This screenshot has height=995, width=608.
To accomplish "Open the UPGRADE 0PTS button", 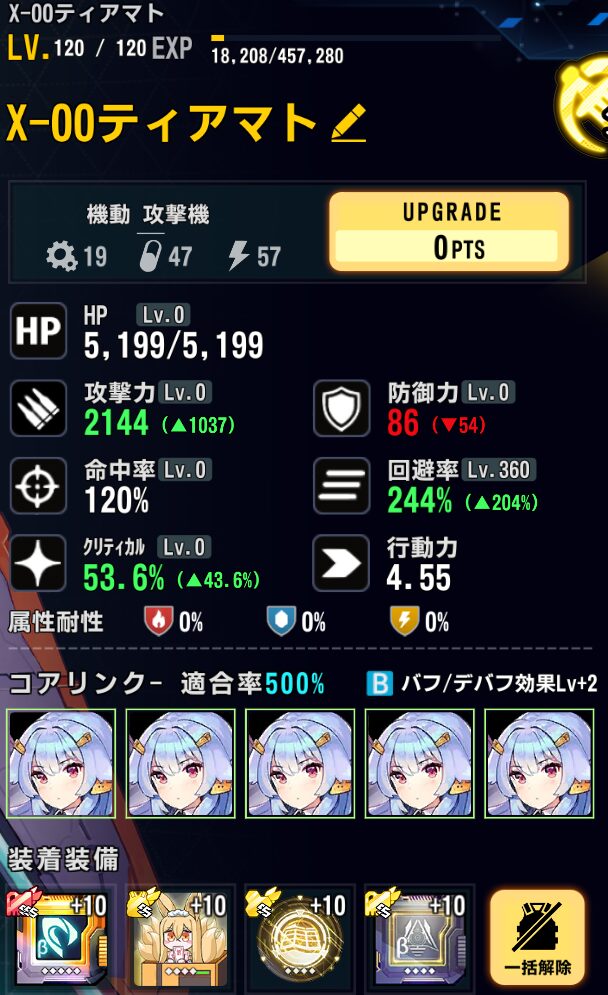I will pyautogui.click(x=449, y=232).
